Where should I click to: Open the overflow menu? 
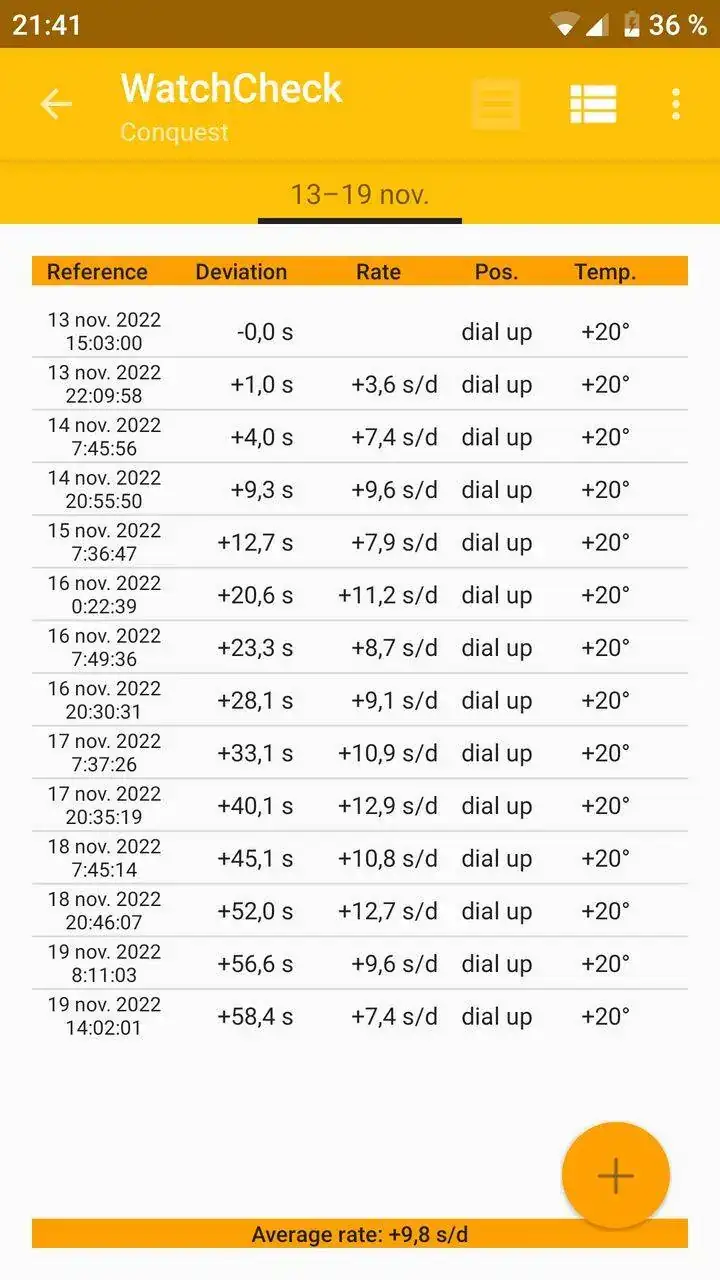676,104
